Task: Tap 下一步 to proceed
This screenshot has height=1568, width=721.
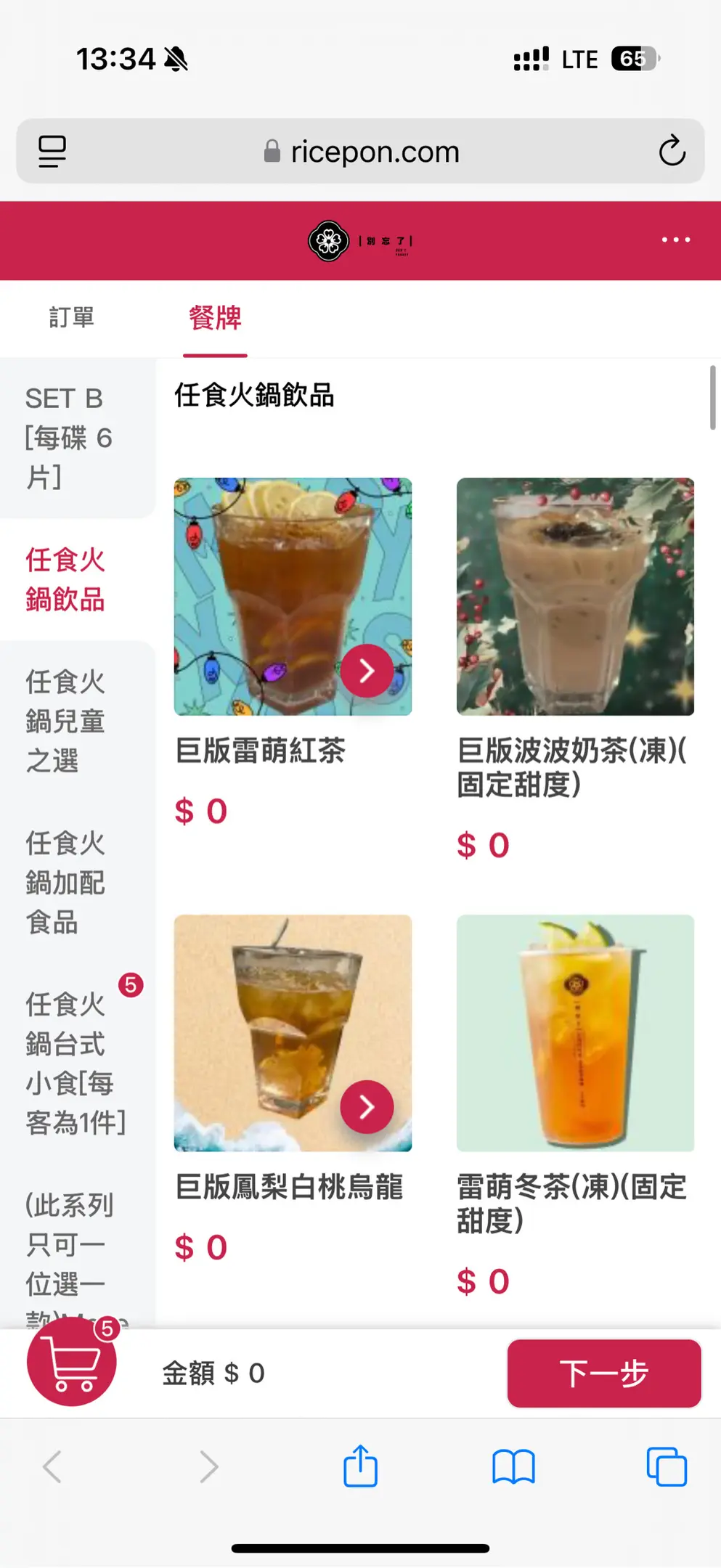Action: pos(603,1373)
